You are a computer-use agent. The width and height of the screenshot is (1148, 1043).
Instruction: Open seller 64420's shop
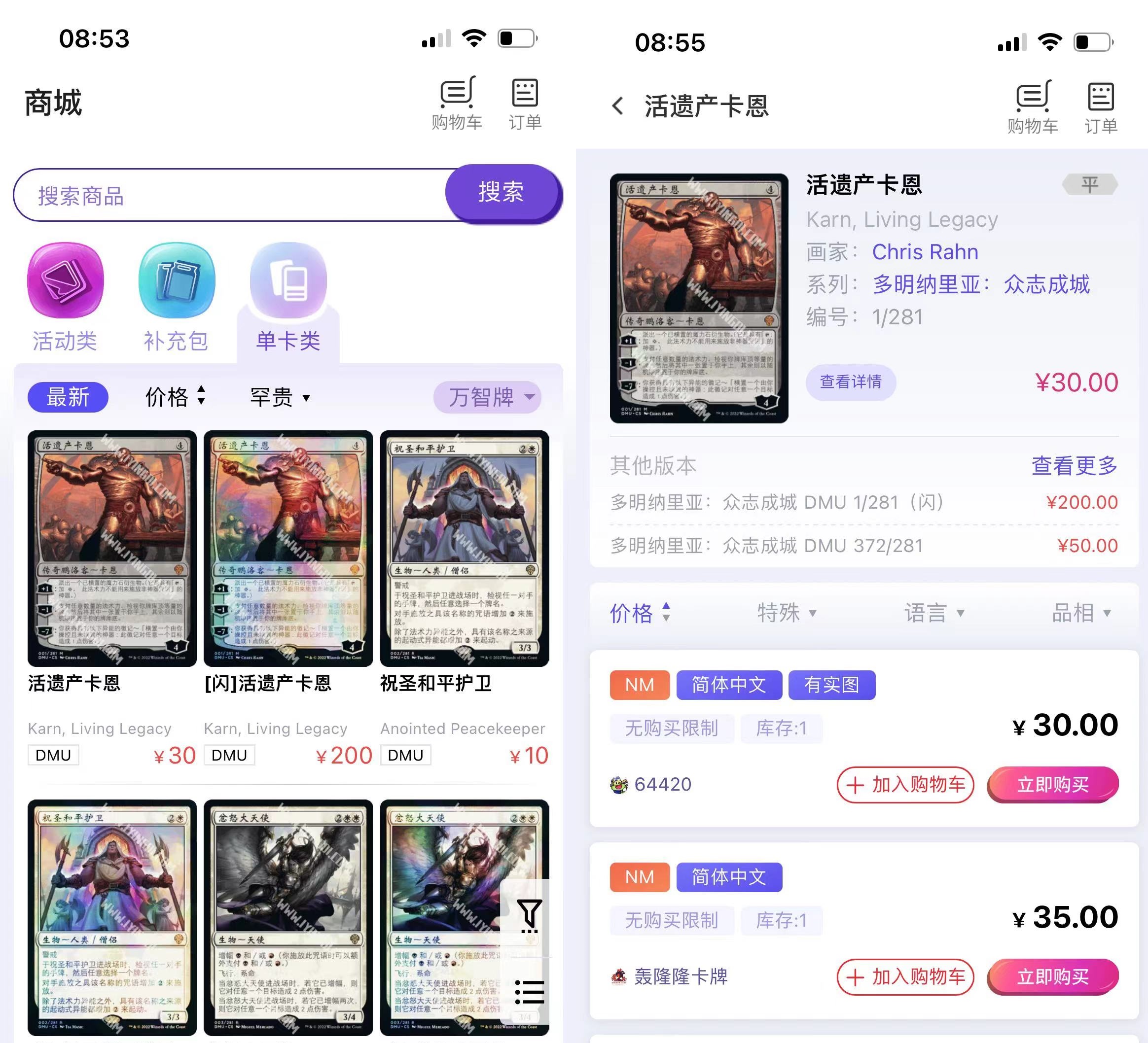click(x=651, y=785)
